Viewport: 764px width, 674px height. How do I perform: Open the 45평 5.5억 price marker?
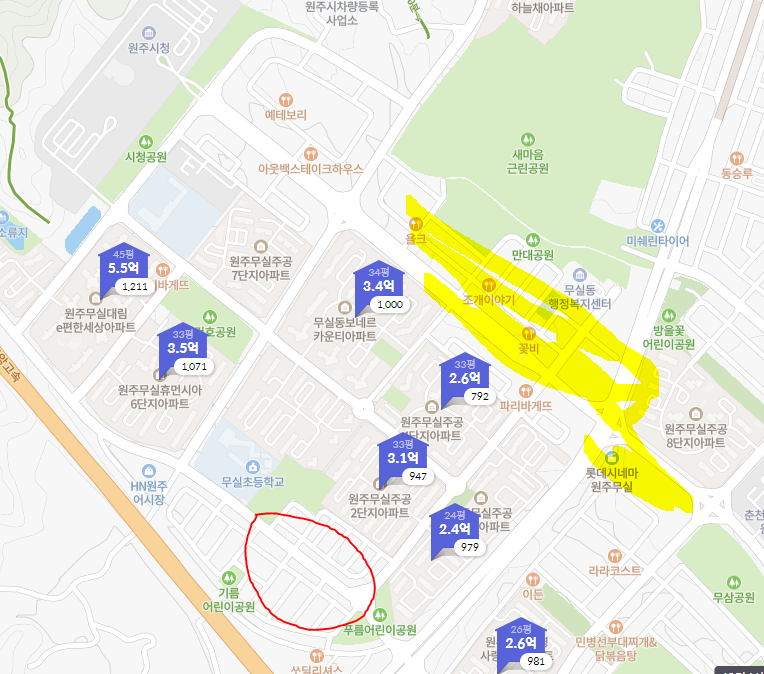(123, 268)
